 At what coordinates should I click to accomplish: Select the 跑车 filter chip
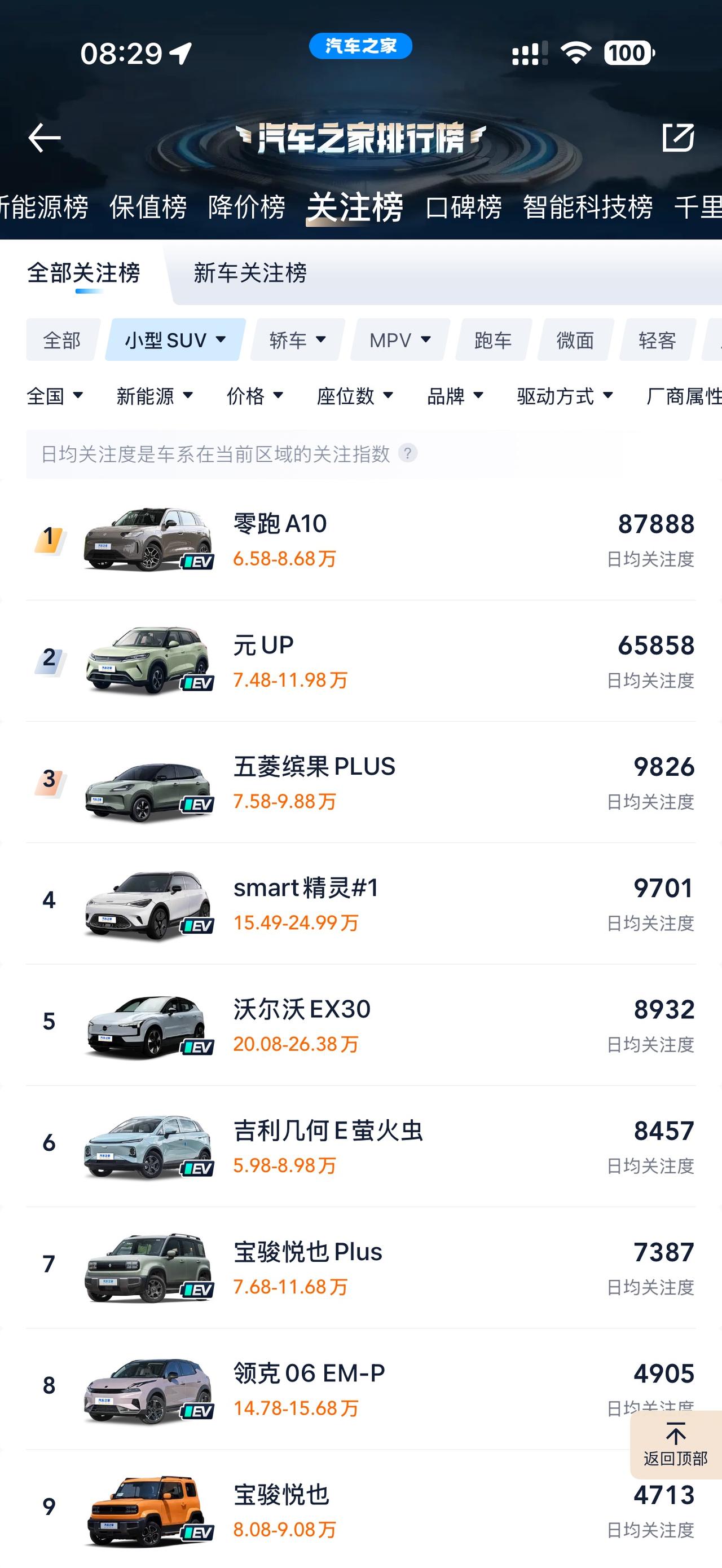(492, 340)
